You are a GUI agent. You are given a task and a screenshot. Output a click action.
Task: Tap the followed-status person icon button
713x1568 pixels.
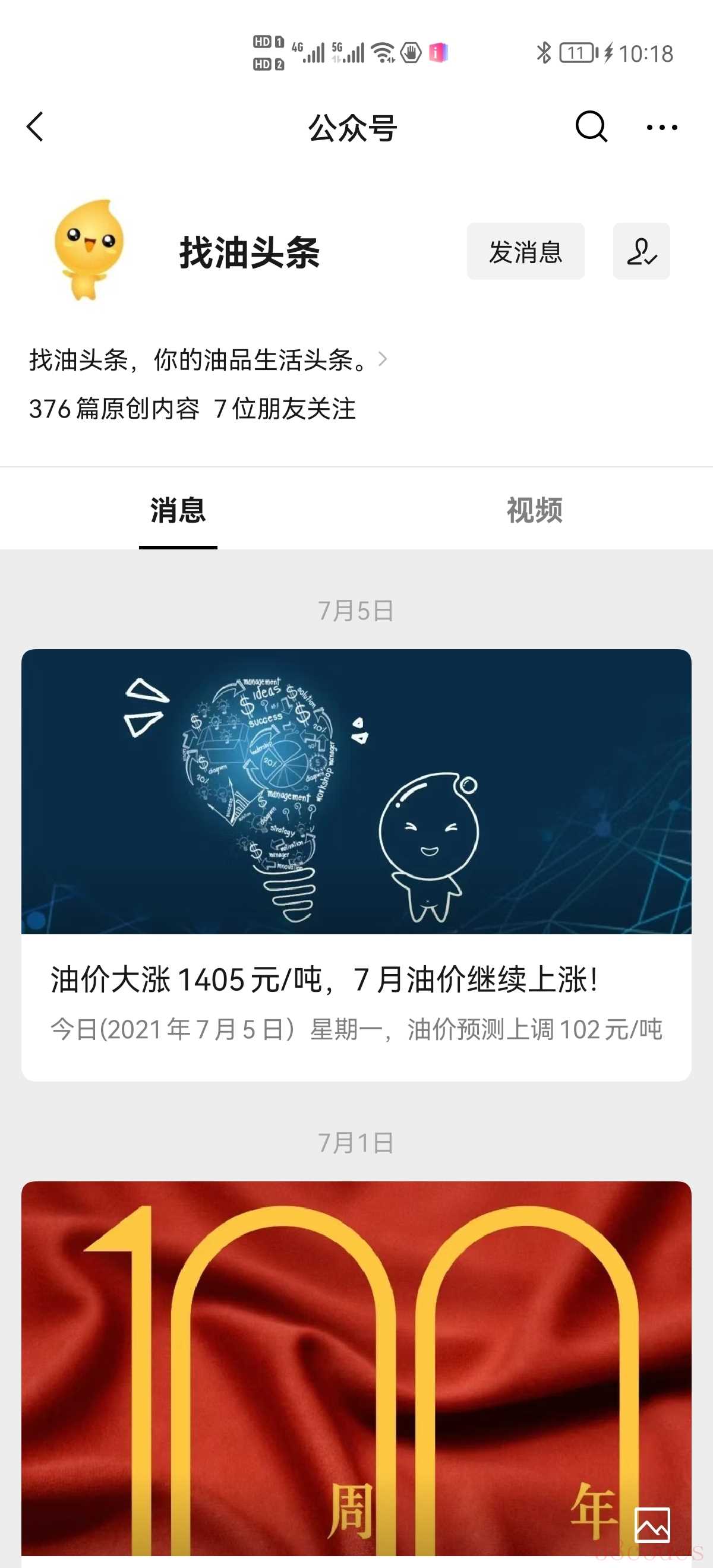pos(641,251)
